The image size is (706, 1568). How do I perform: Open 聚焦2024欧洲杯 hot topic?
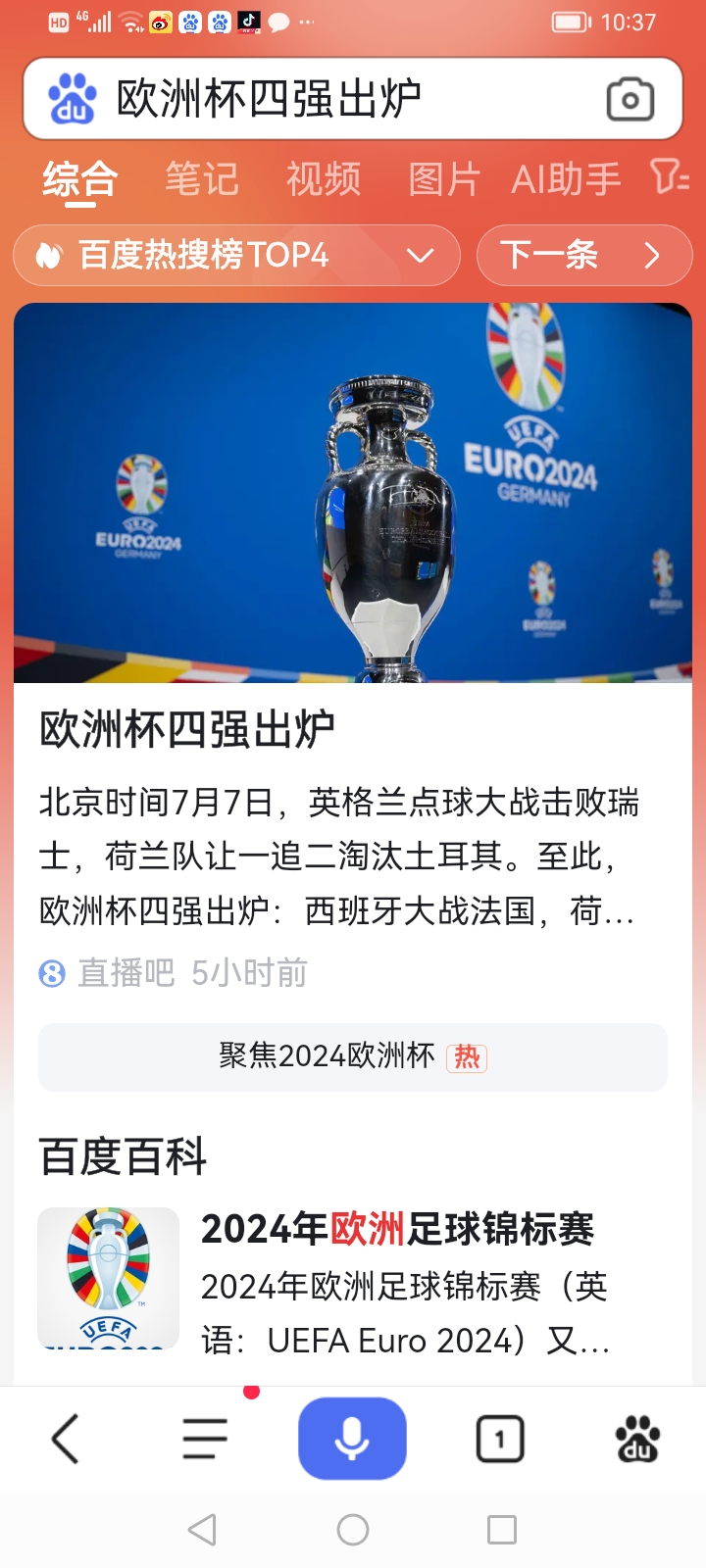point(352,1057)
